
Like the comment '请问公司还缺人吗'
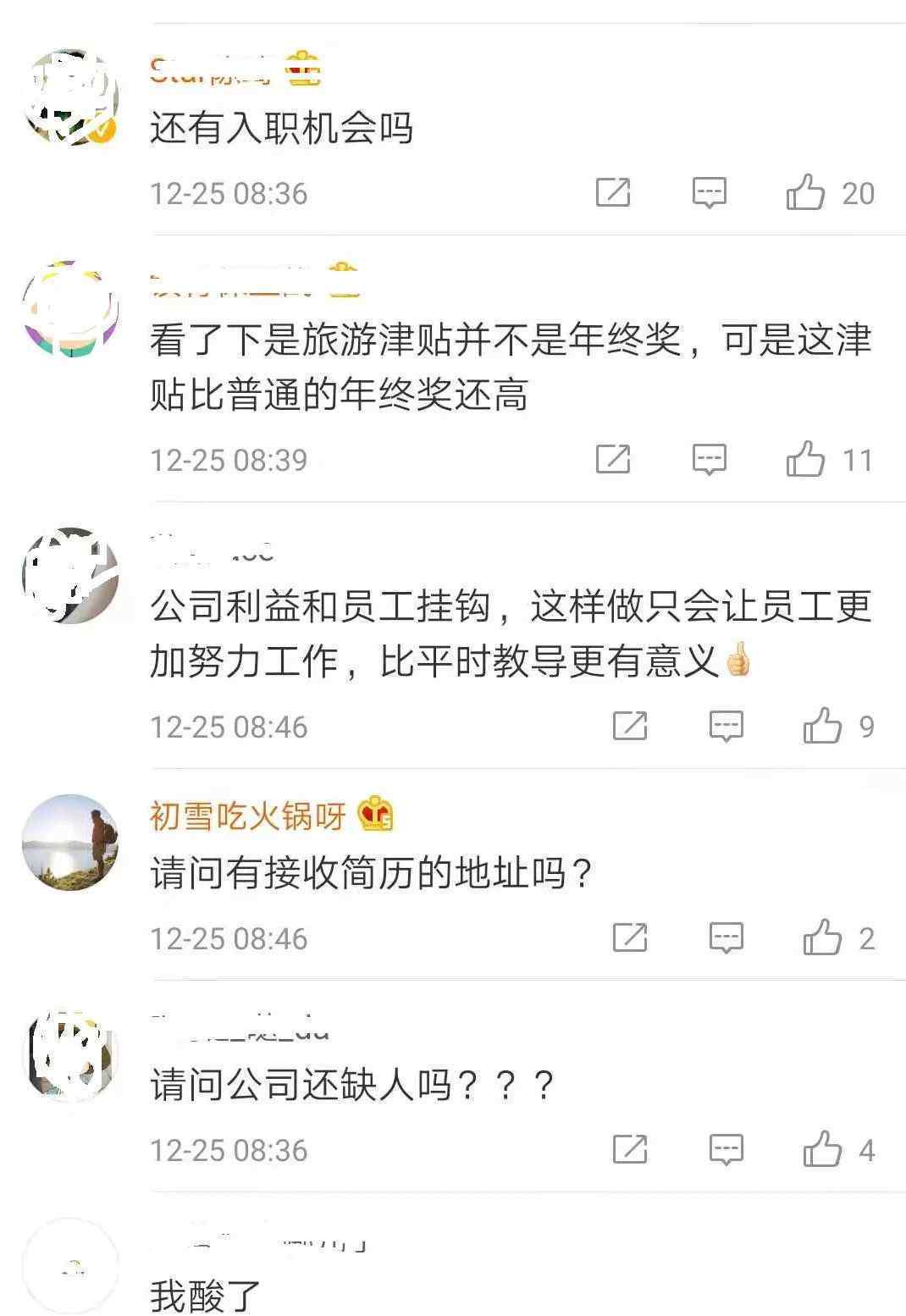(x=822, y=1149)
